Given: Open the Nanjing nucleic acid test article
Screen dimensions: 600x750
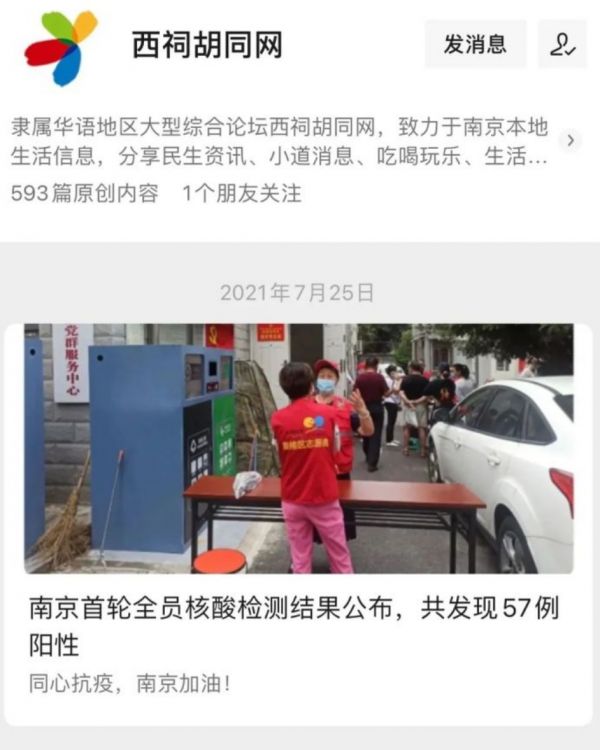Looking at the screenshot, I should (x=300, y=621).
